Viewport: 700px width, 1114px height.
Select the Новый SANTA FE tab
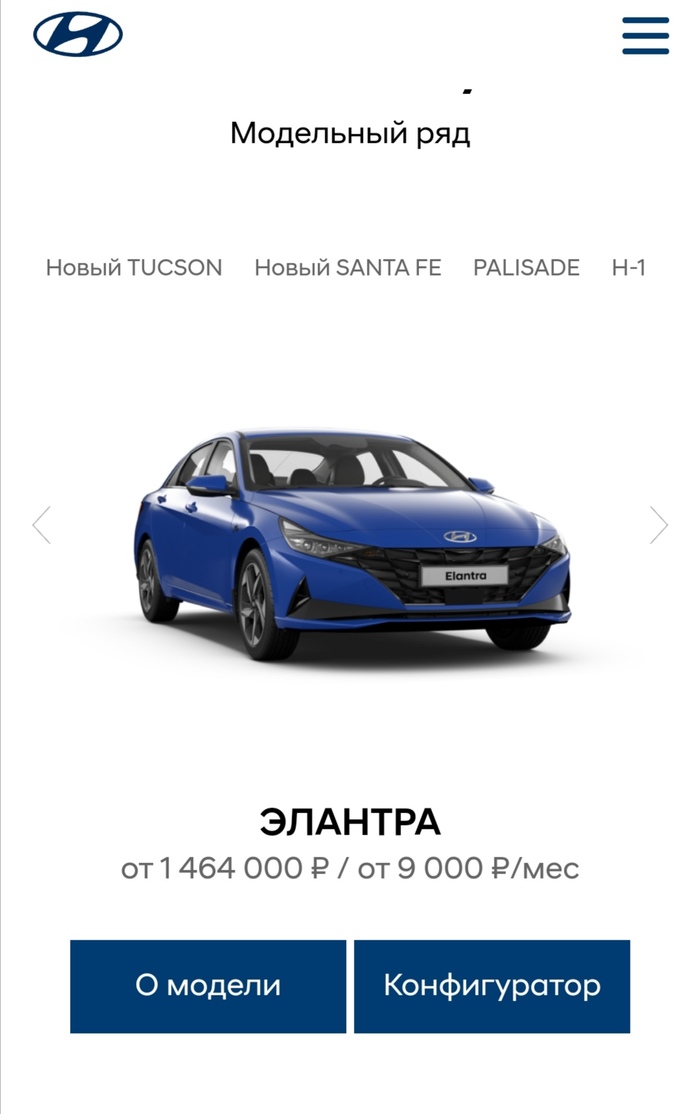tap(347, 268)
